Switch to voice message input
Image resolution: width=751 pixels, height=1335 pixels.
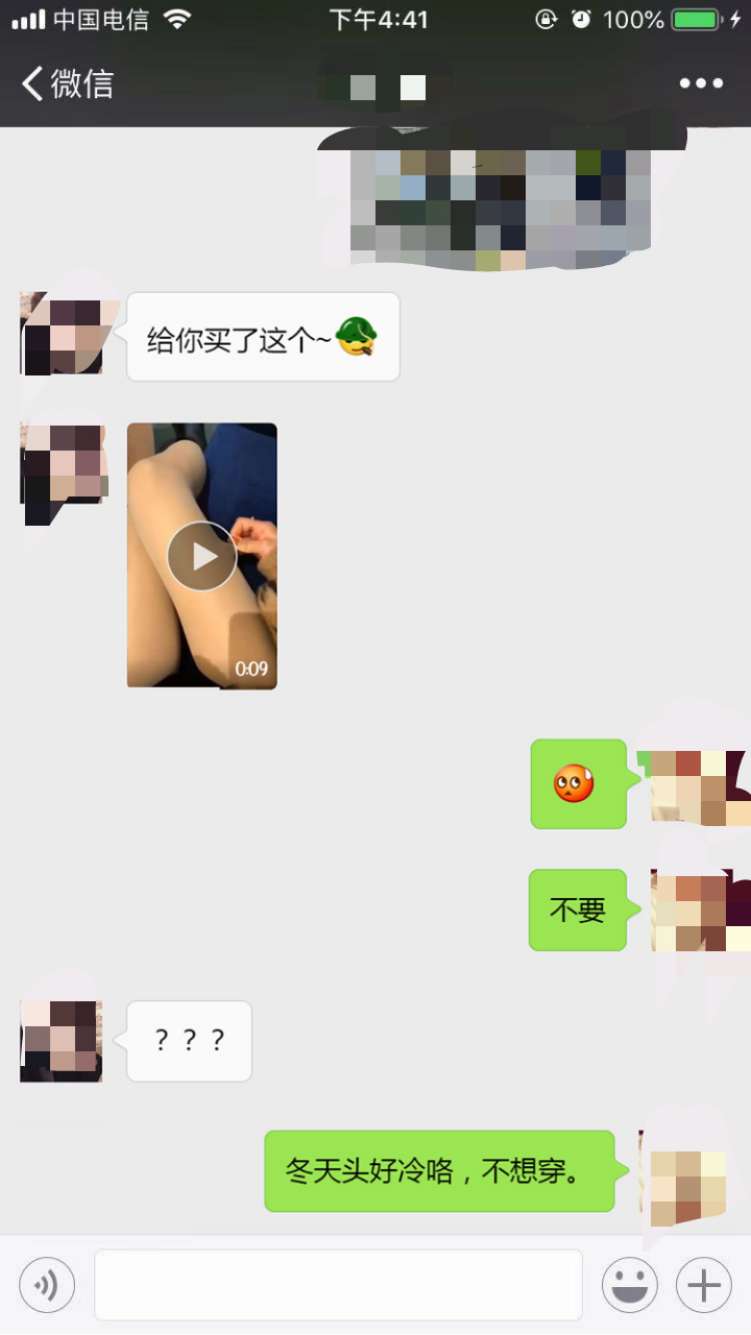point(47,1284)
